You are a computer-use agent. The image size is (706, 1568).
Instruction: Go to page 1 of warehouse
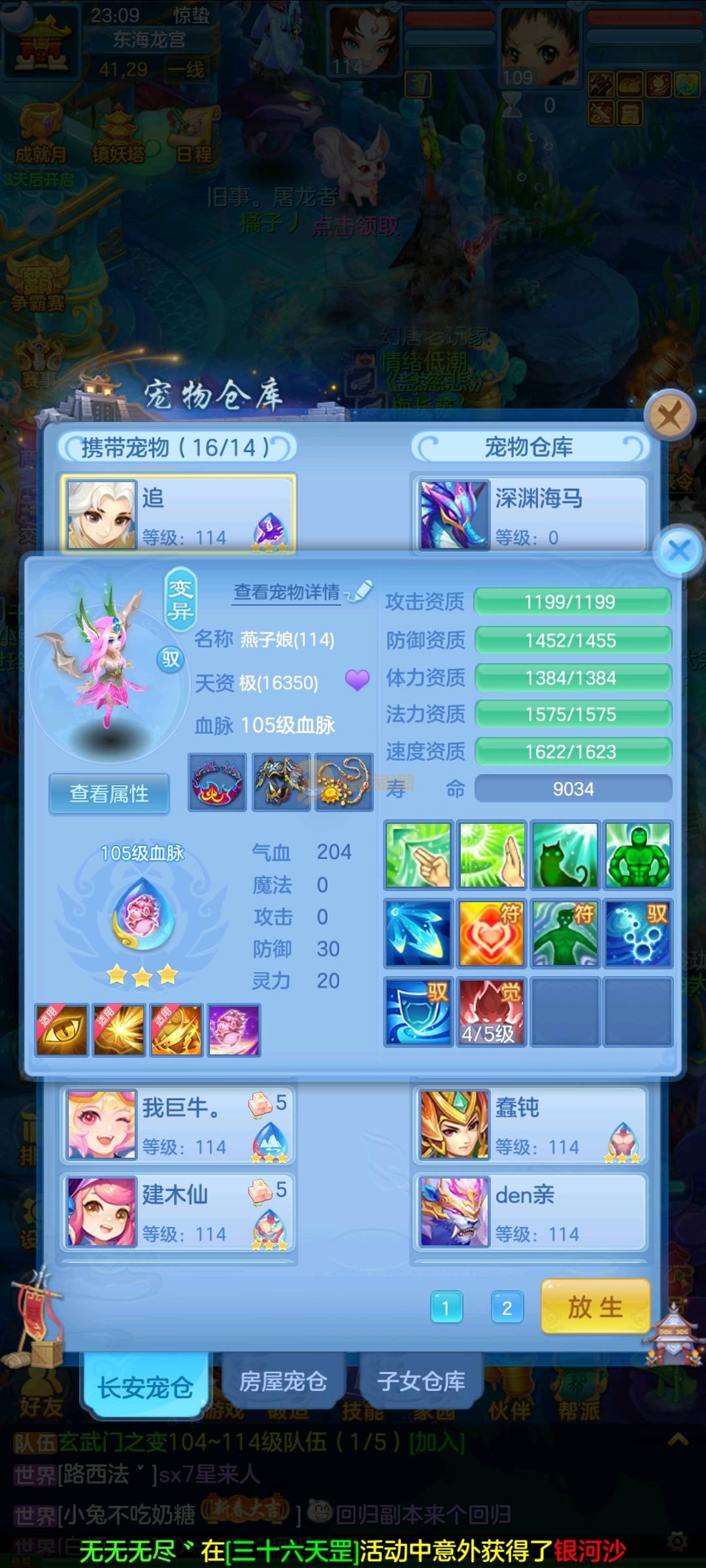point(446,1308)
